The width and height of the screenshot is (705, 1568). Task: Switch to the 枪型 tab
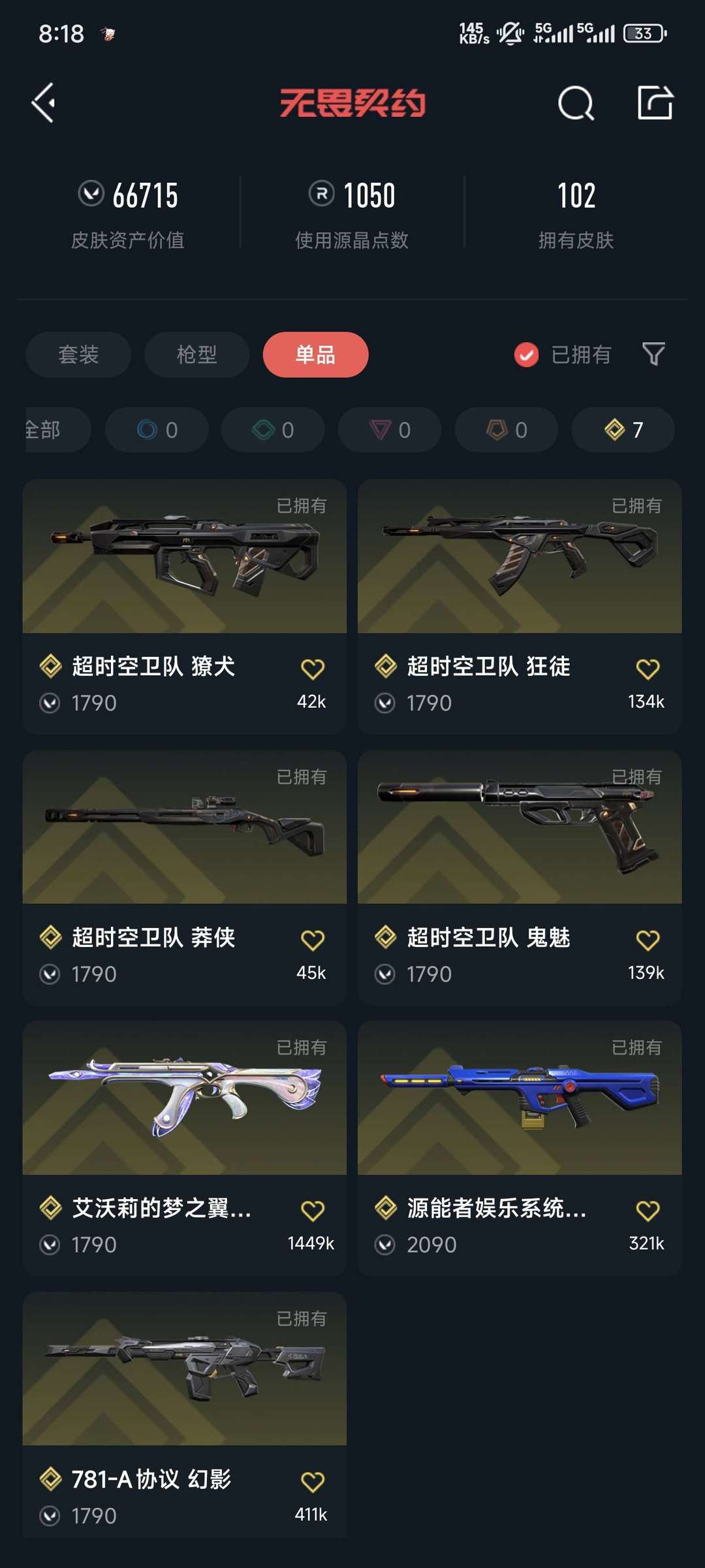pos(196,355)
